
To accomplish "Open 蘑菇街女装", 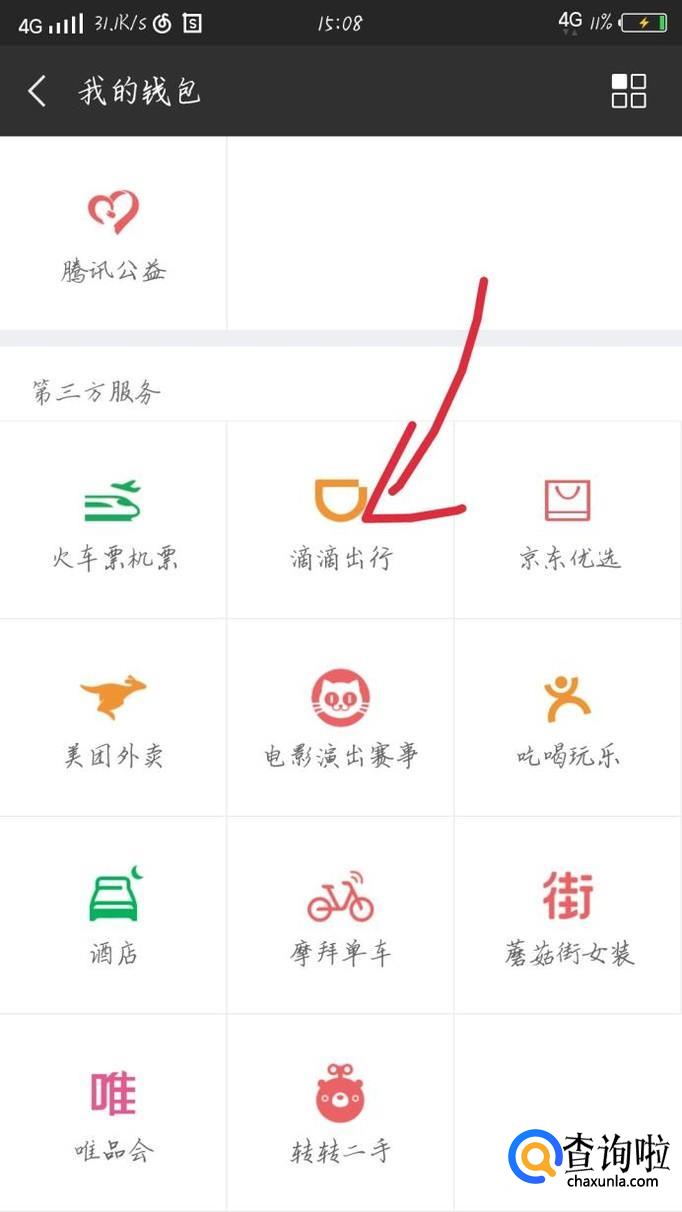I will (568, 914).
